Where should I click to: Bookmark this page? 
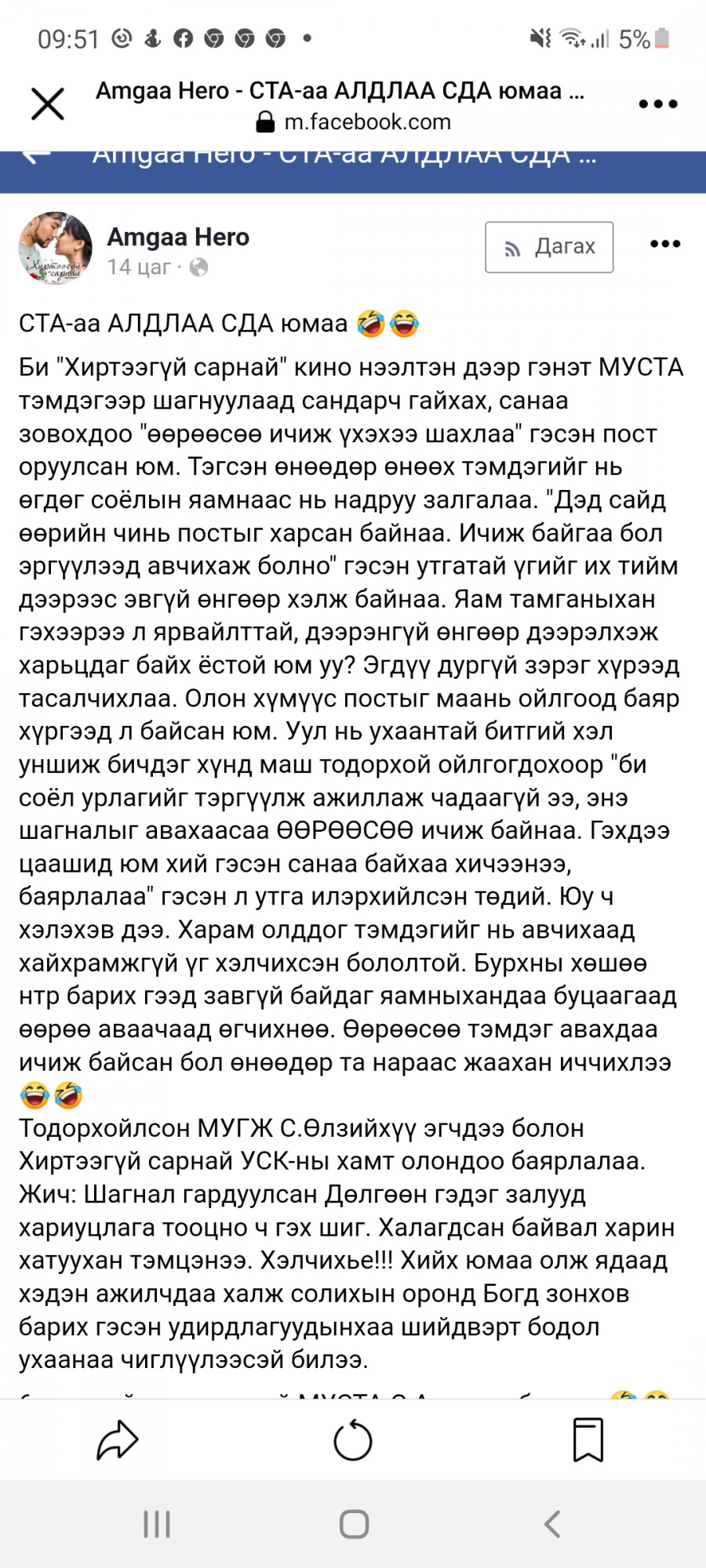click(588, 1439)
